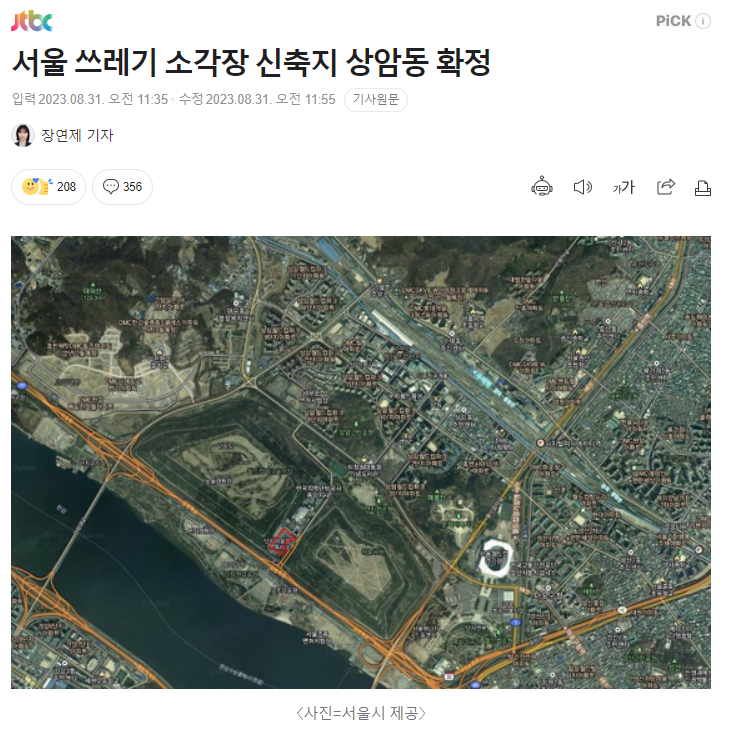Screen dimensions: 747x733
Task: Share this article
Action: pyautogui.click(x=666, y=187)
